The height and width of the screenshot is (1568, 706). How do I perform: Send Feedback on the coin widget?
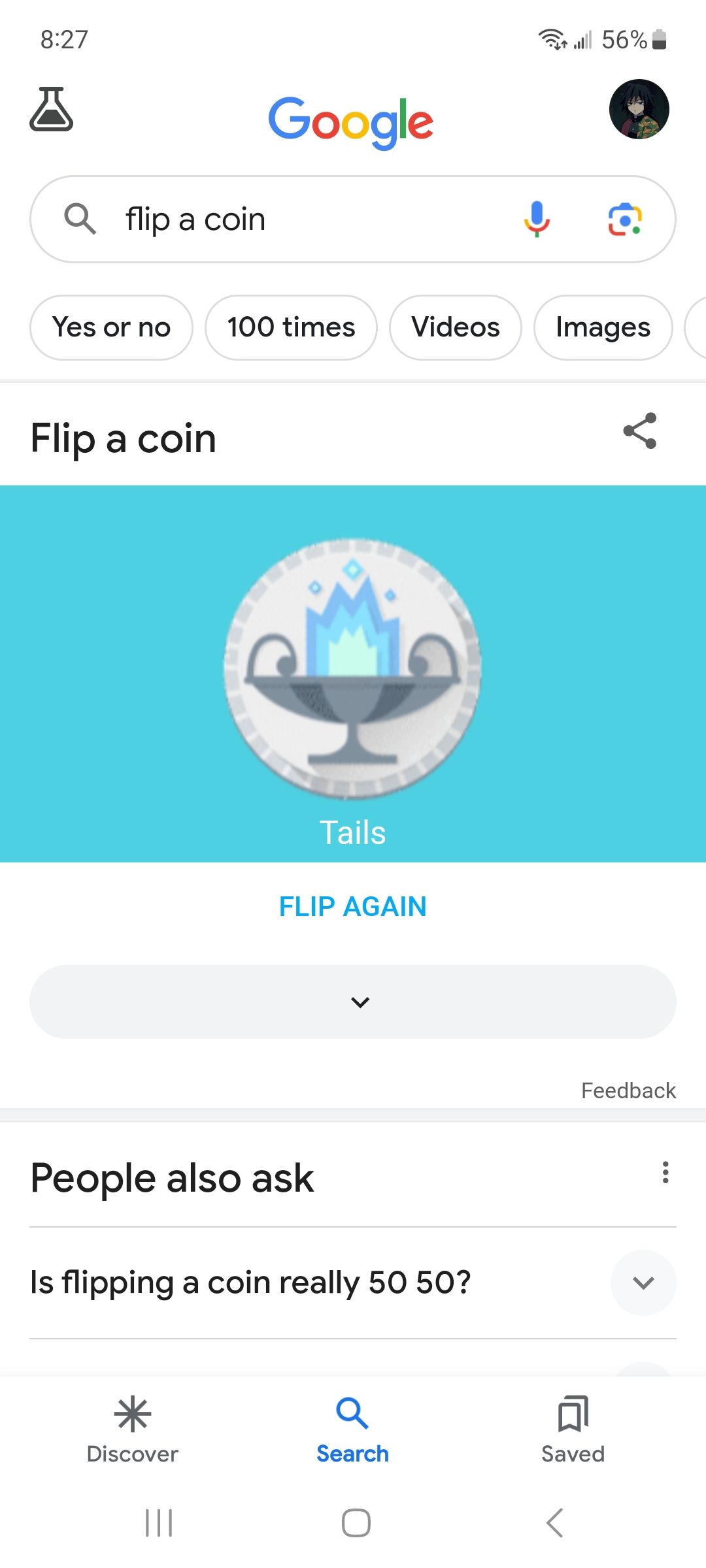pos(628,1090)
